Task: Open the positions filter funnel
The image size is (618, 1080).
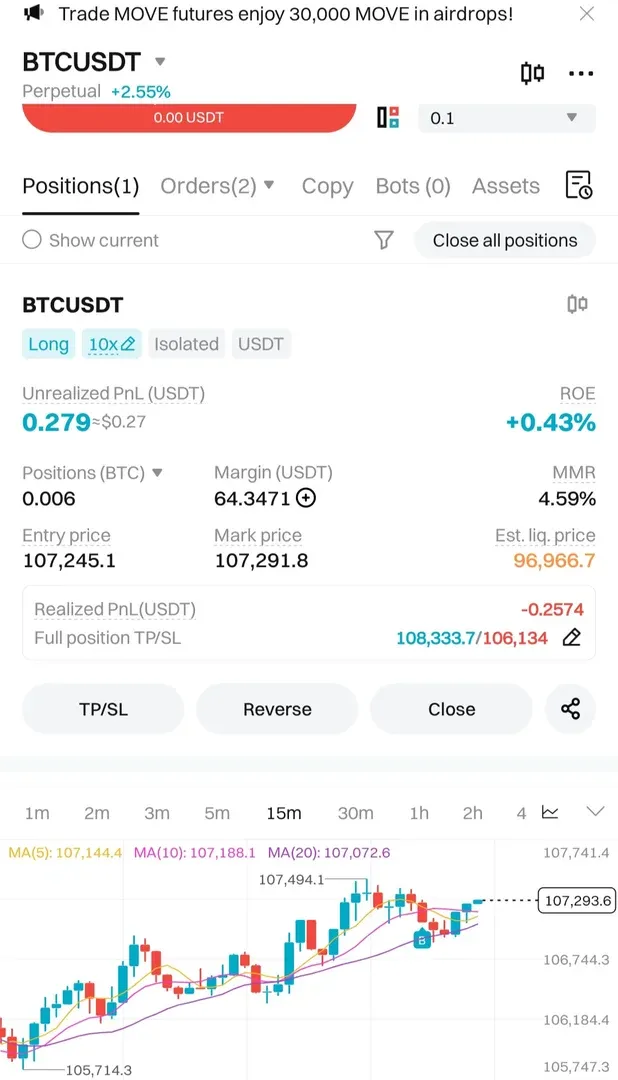Action: coord(384,240)
